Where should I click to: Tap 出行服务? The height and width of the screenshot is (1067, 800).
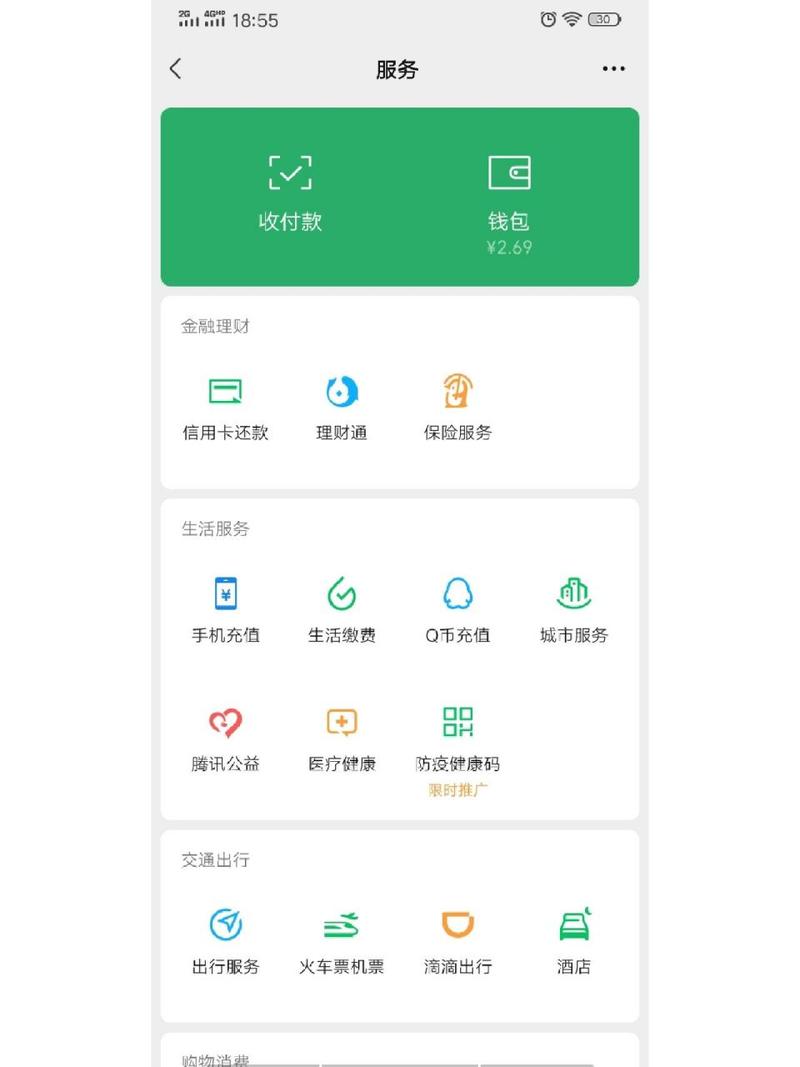(226, 941)
